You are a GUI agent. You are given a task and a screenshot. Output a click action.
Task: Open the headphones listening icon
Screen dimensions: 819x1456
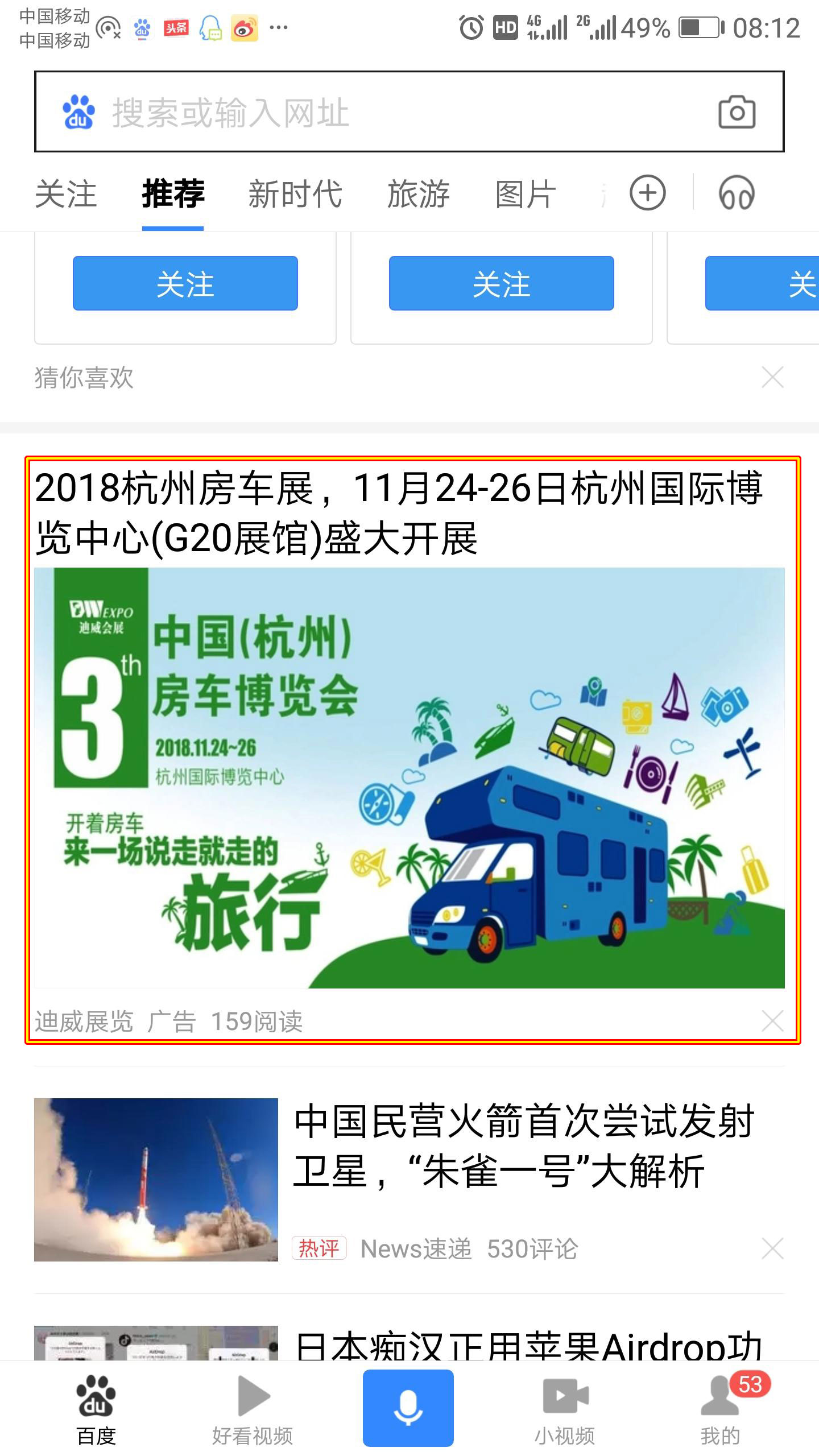737,193
